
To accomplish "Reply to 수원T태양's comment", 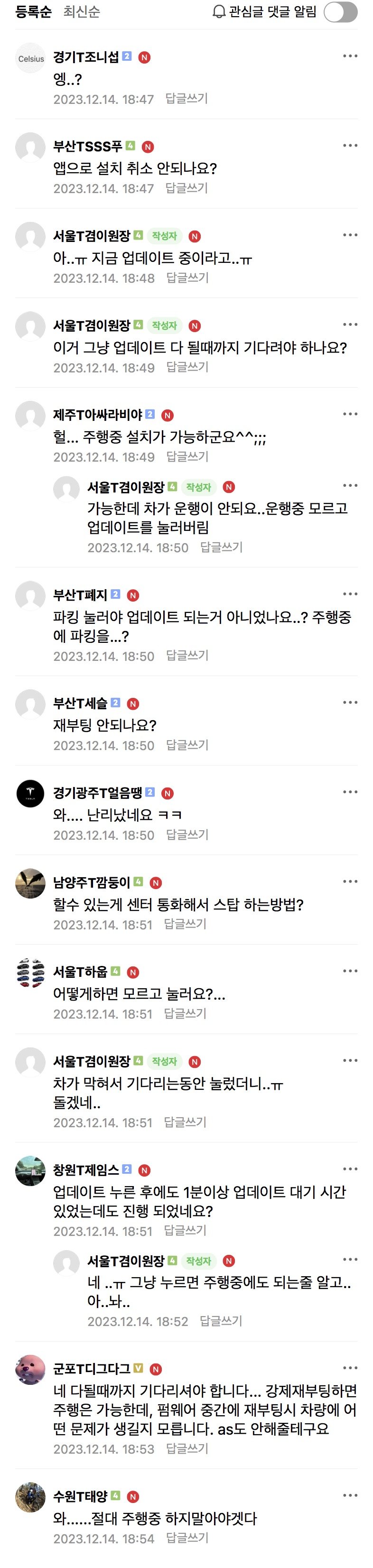I will tap(187, 1538).
